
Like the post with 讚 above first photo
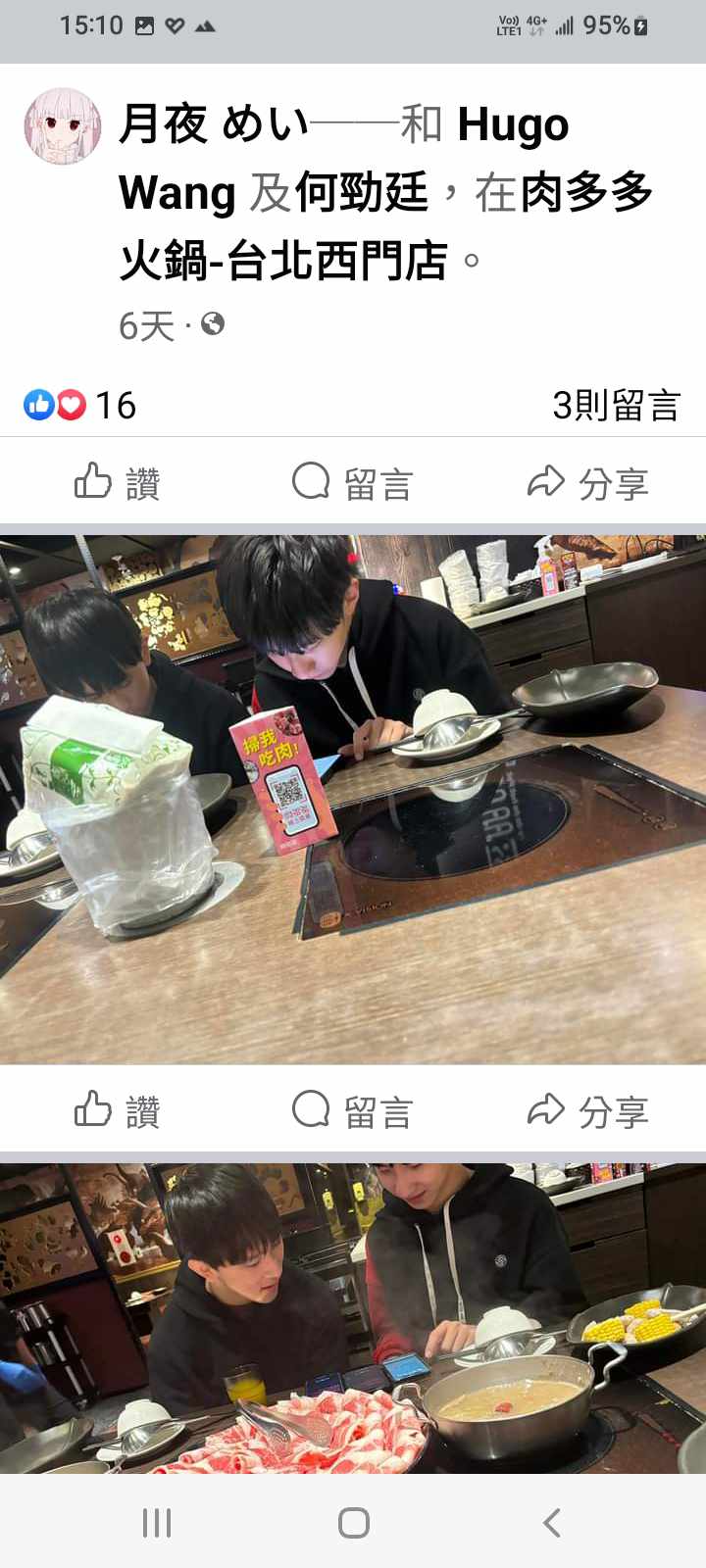click(118, 482)
